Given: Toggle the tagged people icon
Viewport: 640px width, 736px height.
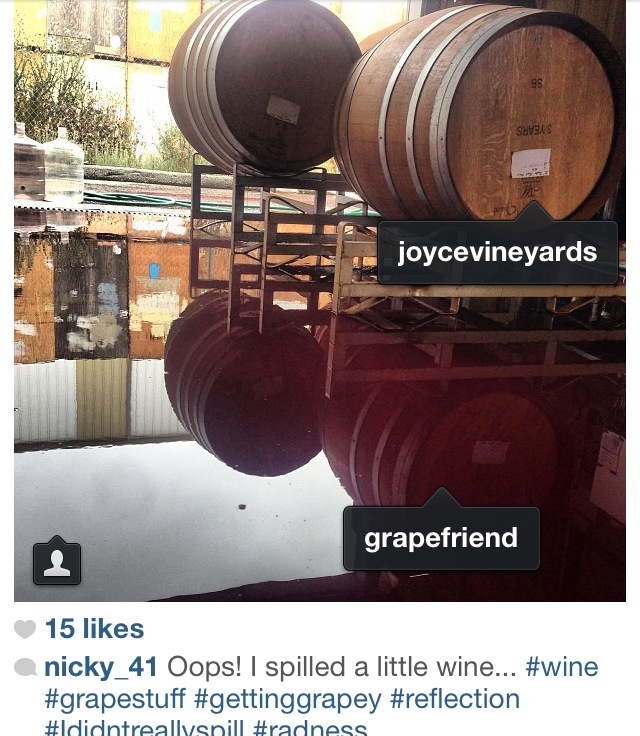Looking at the screenshot, I should [x=57, y=562].
